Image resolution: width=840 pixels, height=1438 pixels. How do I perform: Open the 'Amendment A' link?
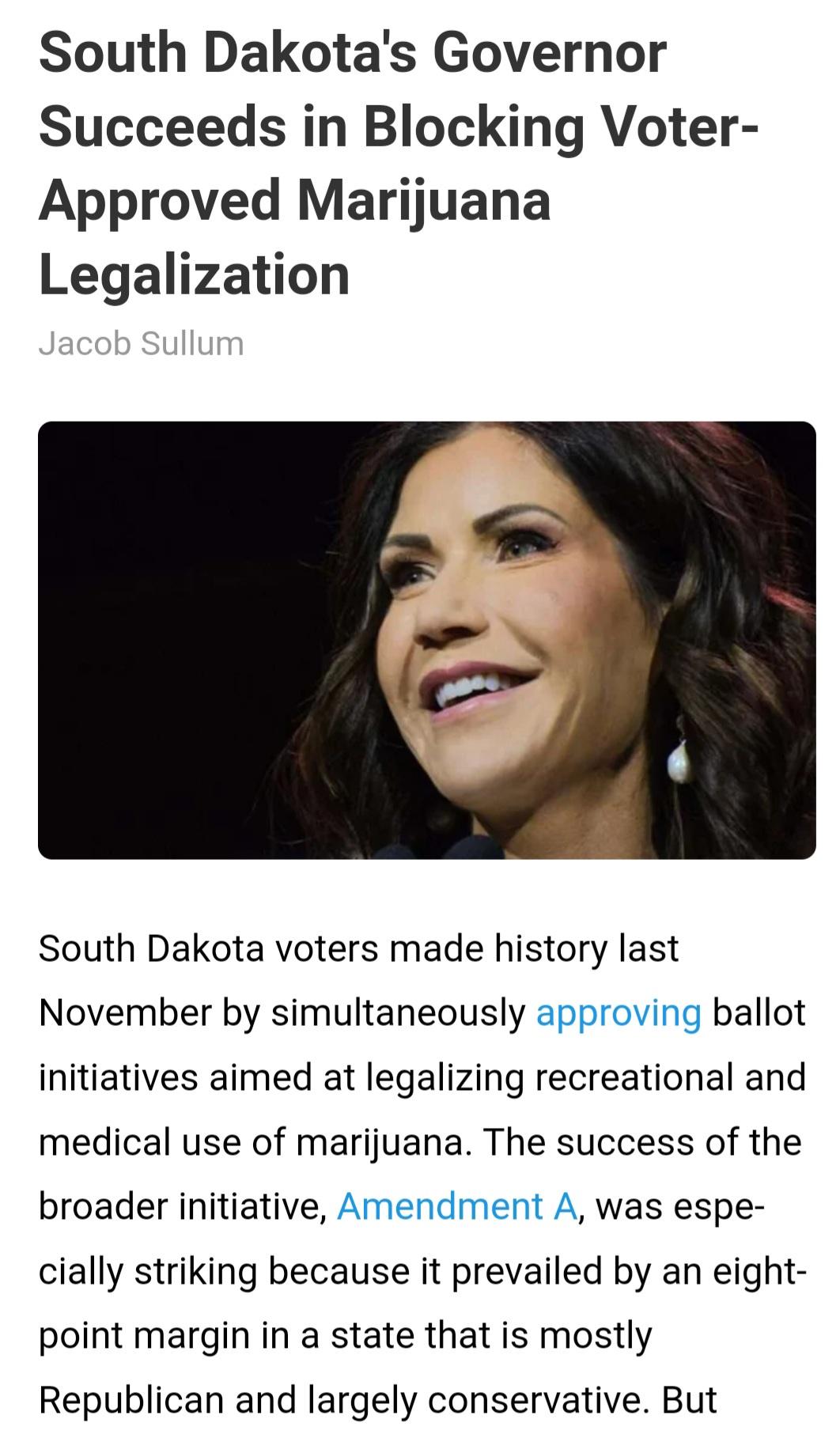[457, 1207]
